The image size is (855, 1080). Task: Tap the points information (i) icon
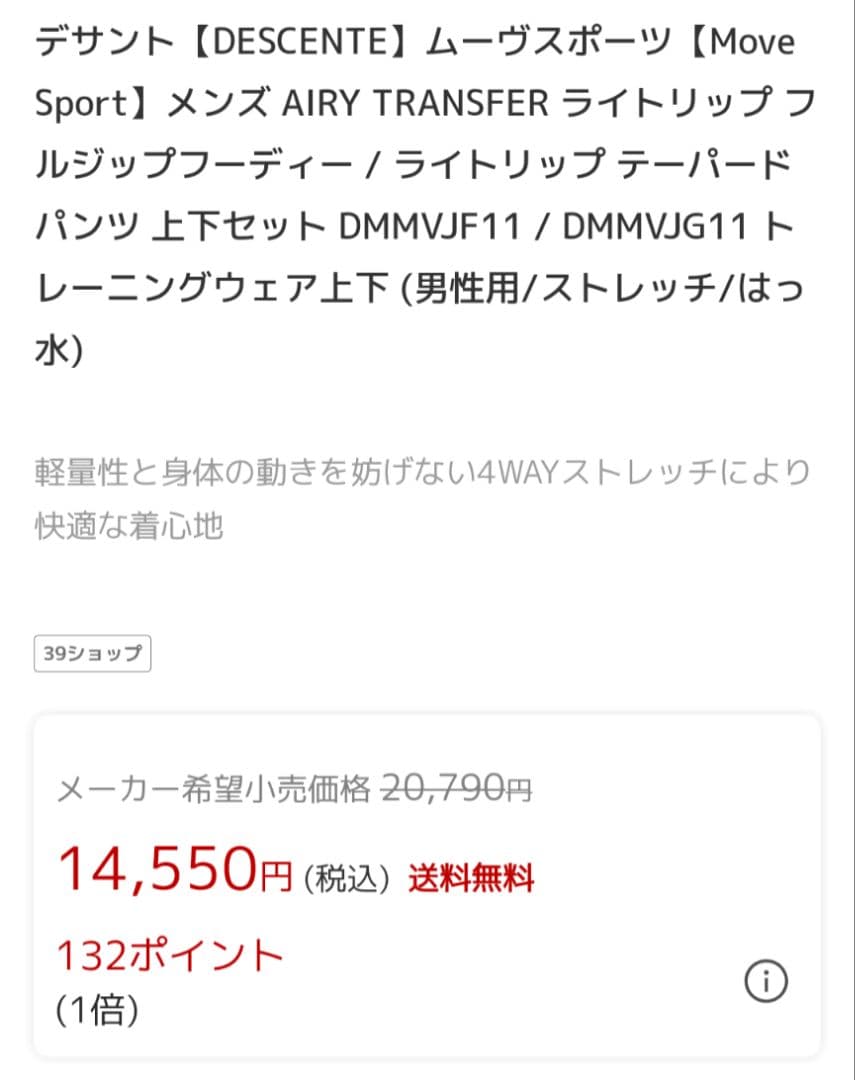tap(766, 981)
